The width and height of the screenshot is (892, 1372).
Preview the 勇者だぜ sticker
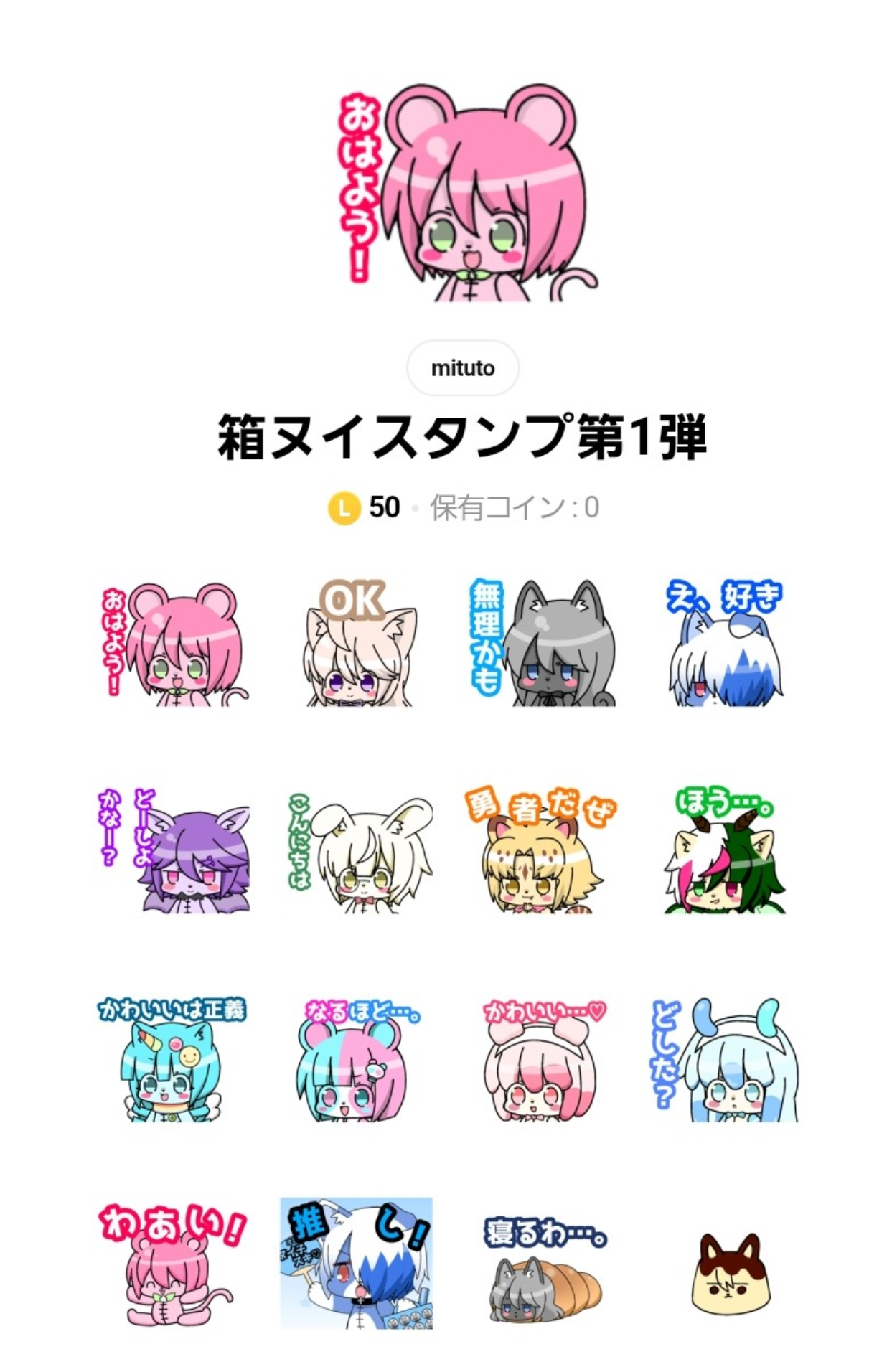point(543,850)
